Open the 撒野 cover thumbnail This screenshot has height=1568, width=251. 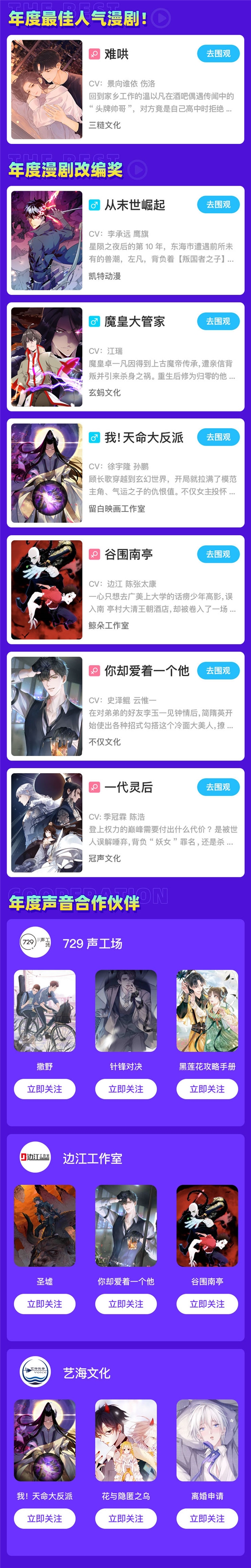pos(44,1011)
